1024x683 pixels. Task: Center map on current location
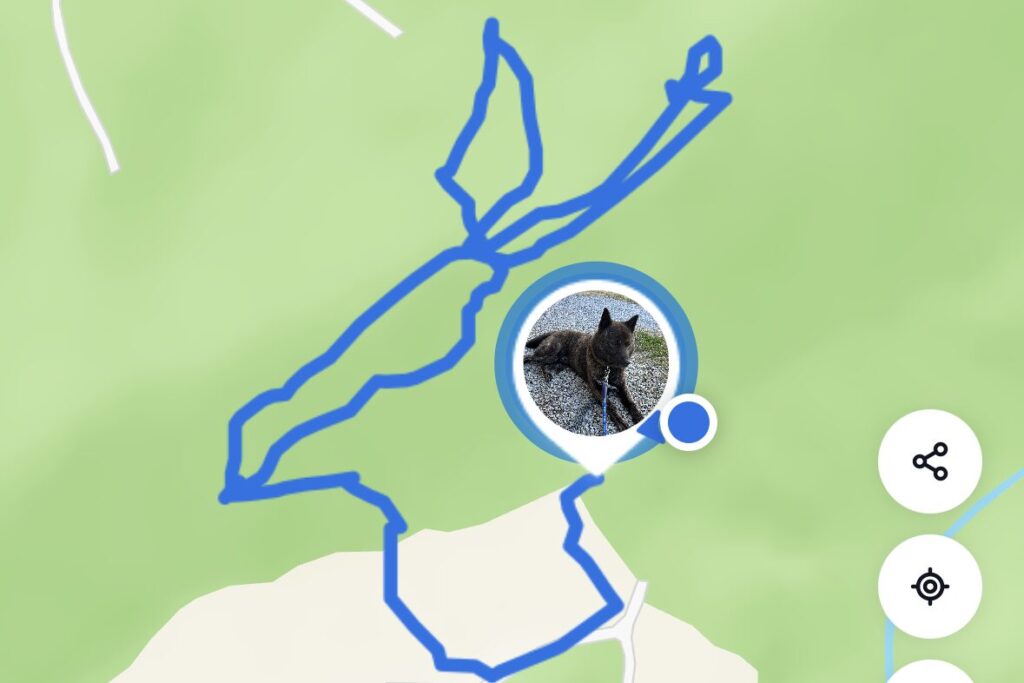930,586
